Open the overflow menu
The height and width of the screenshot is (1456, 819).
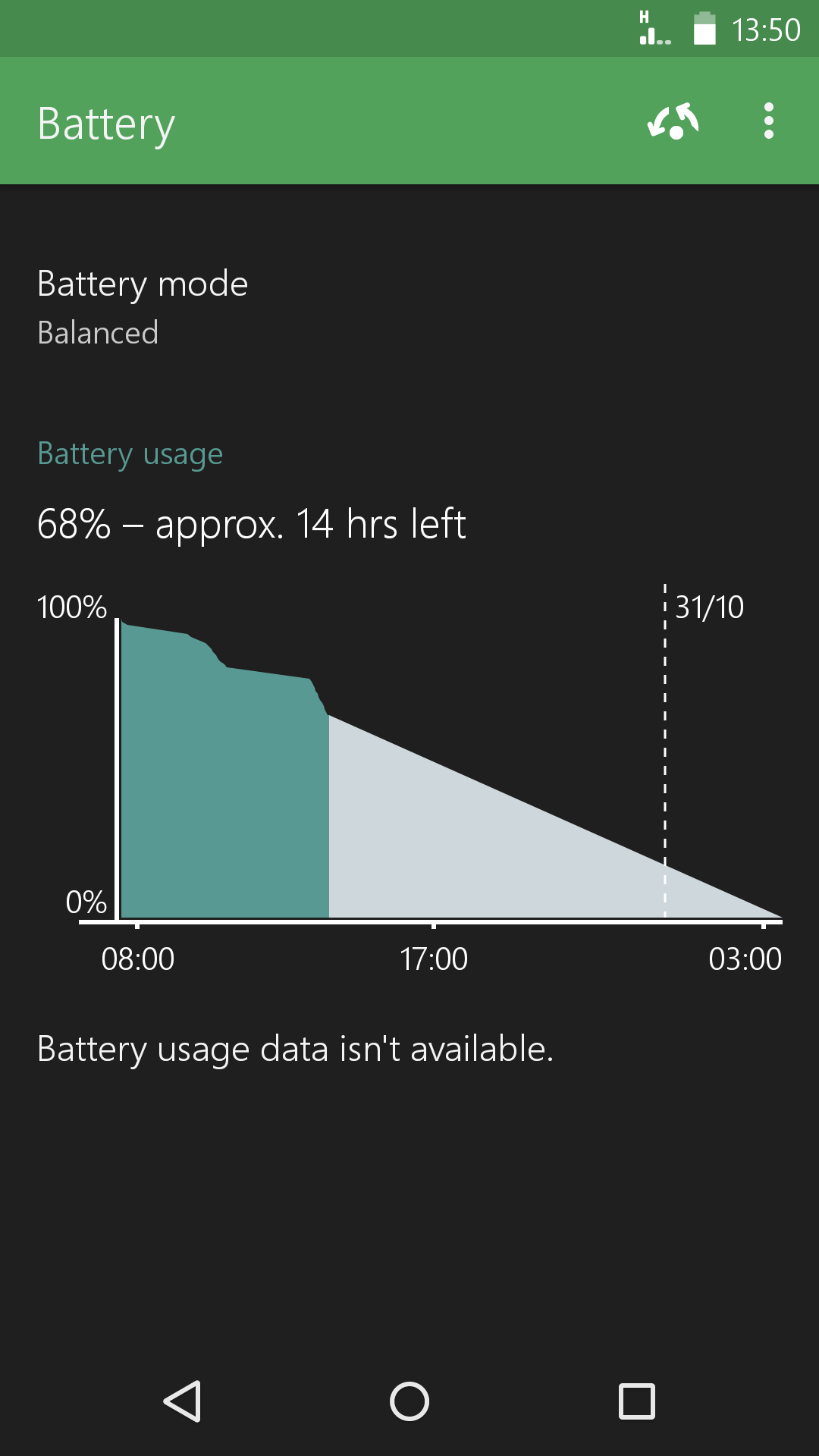769,121
